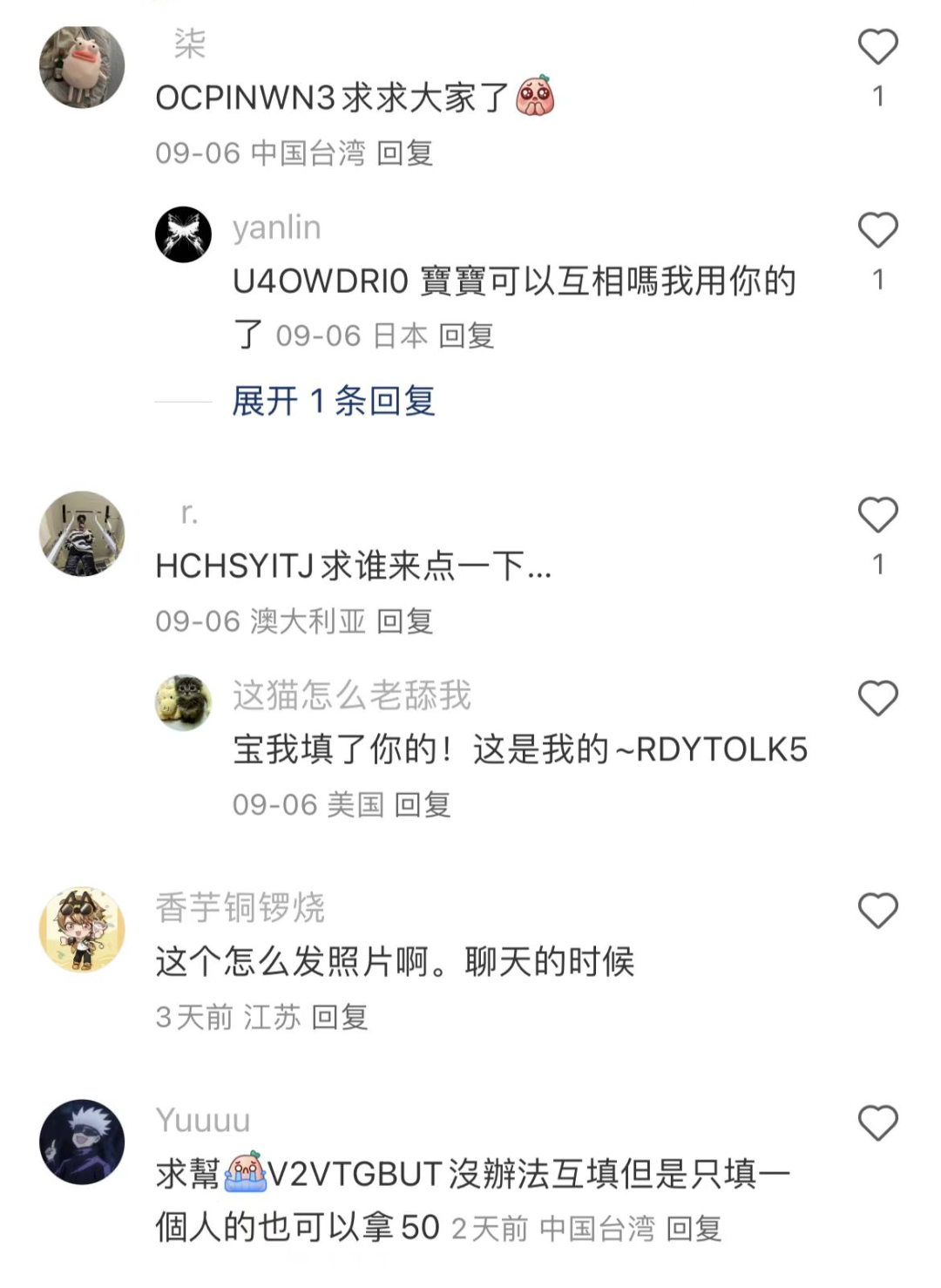View Yuuuu's profile avatar
The width and height of the screenshot is (941, 1288).
(83, 1142)
